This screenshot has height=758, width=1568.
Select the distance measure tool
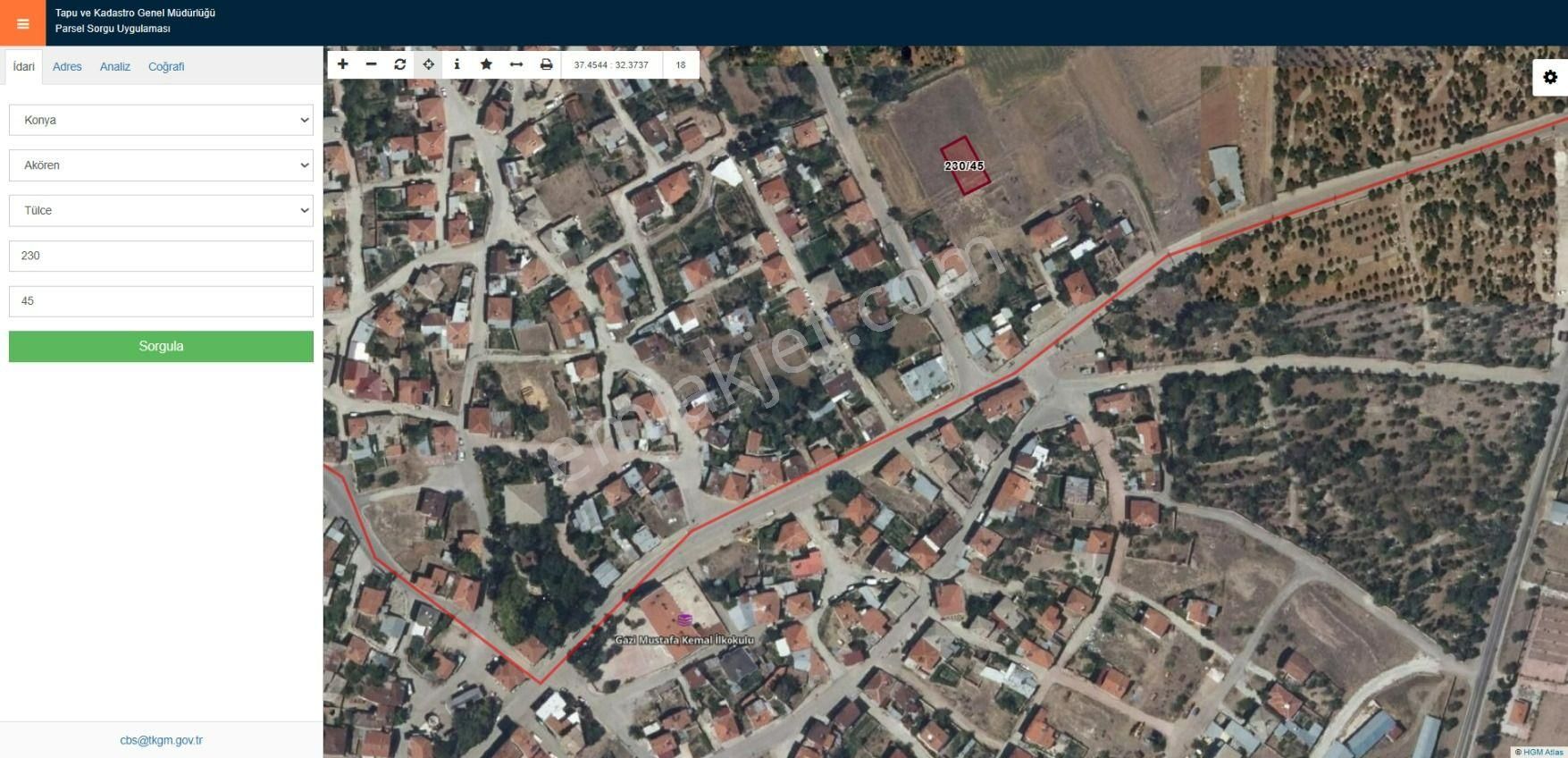pyautogui.click(x=516, y=64)
